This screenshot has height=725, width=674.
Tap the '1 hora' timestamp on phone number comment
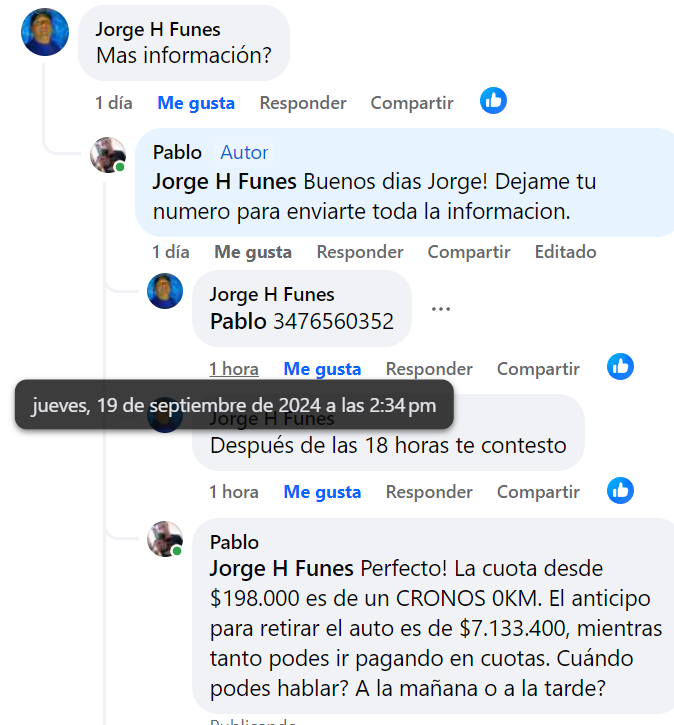click(233, 369)
